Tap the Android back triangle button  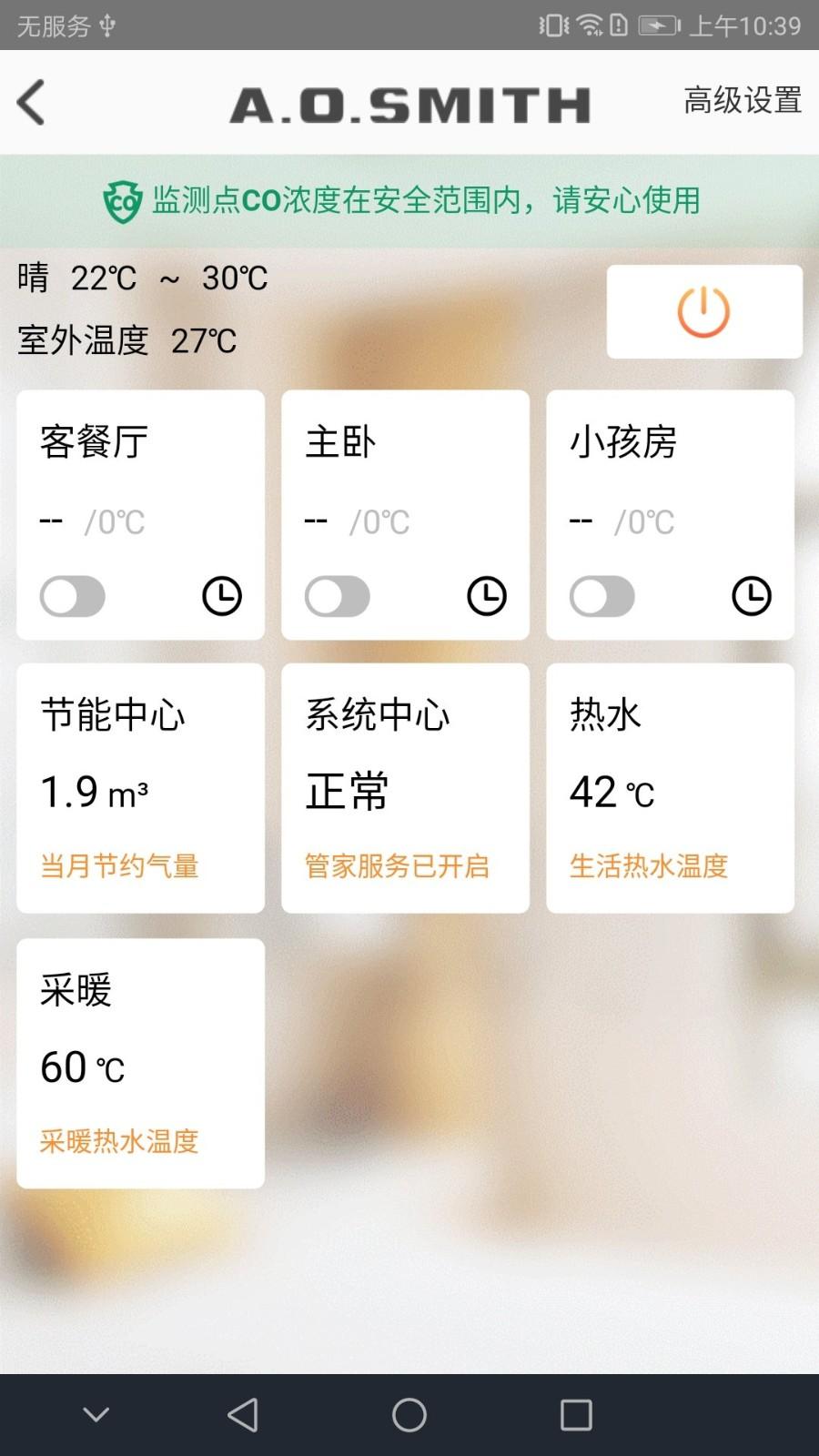pos(239,1416)
